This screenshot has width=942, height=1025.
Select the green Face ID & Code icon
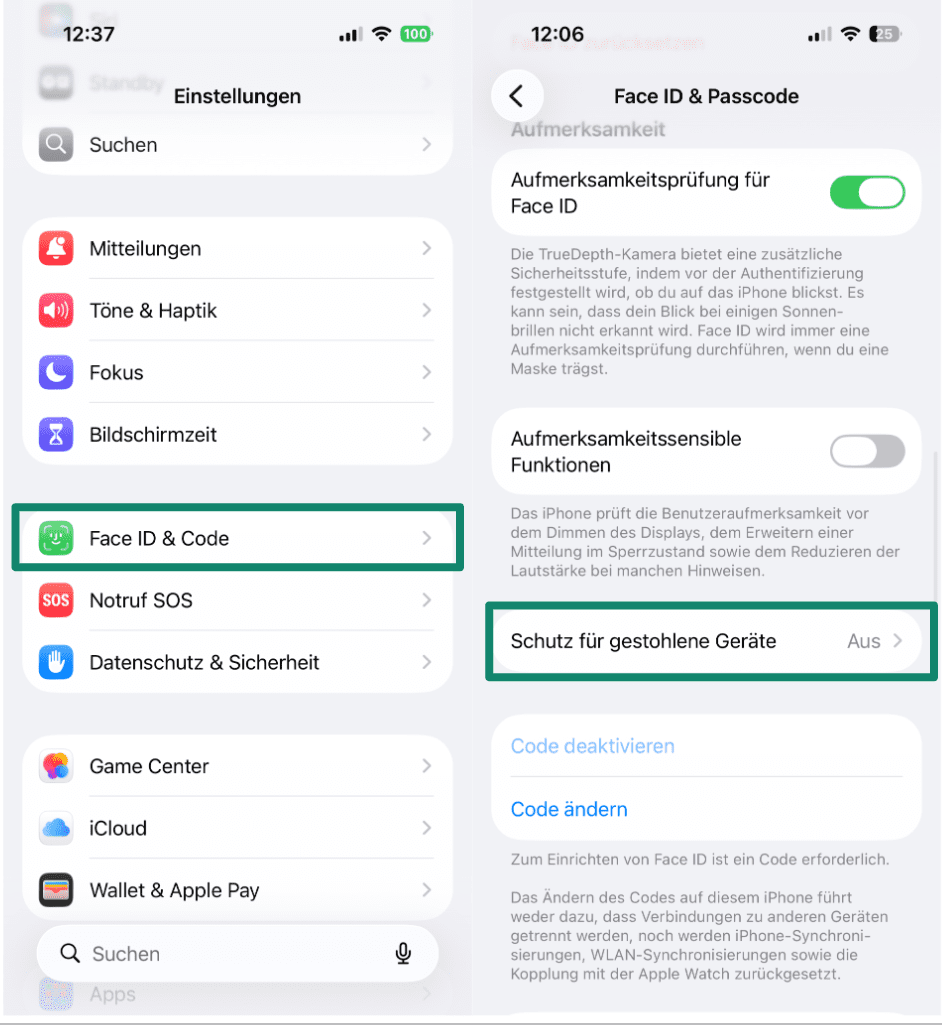tap(55, 537)
